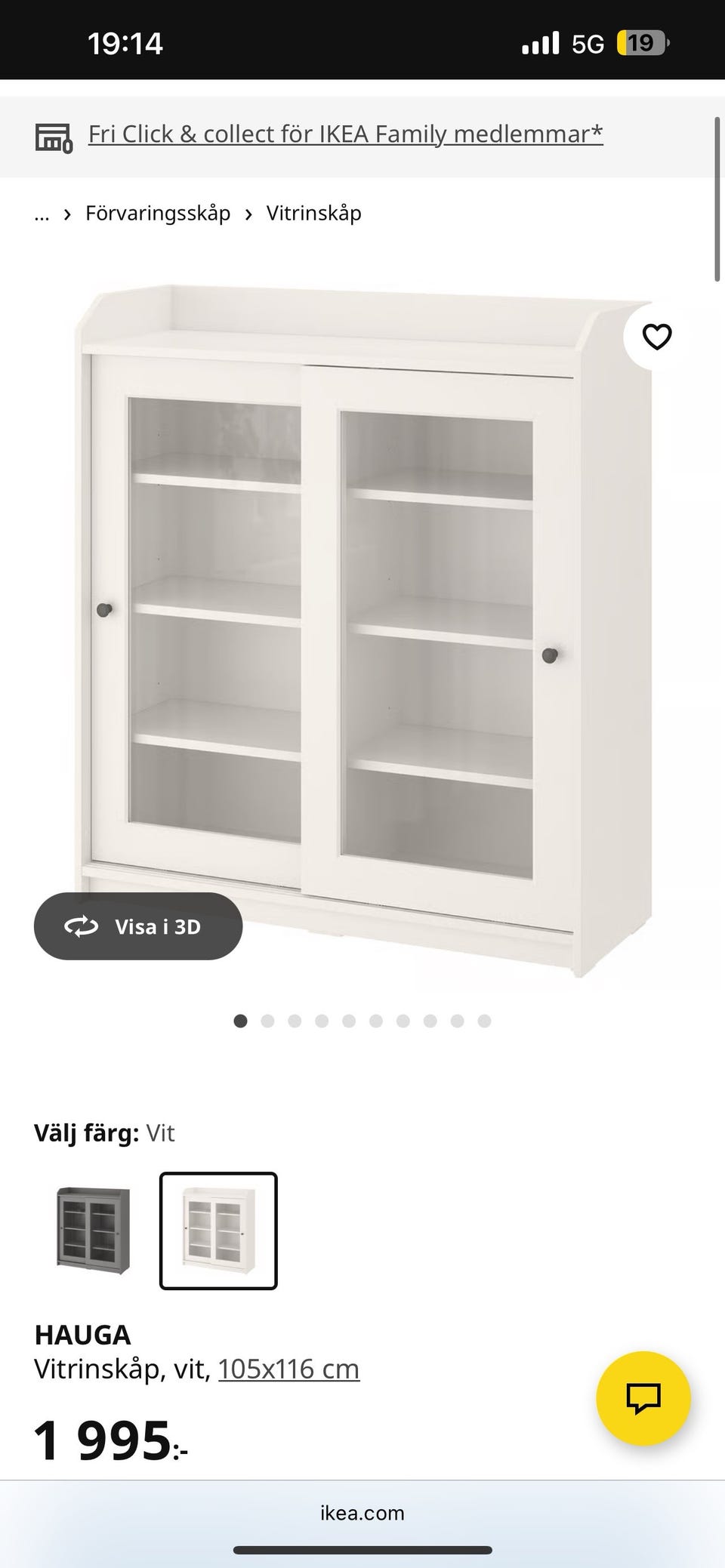
Task: Tap the ikea.com address bar
Action: point(362,1513)
